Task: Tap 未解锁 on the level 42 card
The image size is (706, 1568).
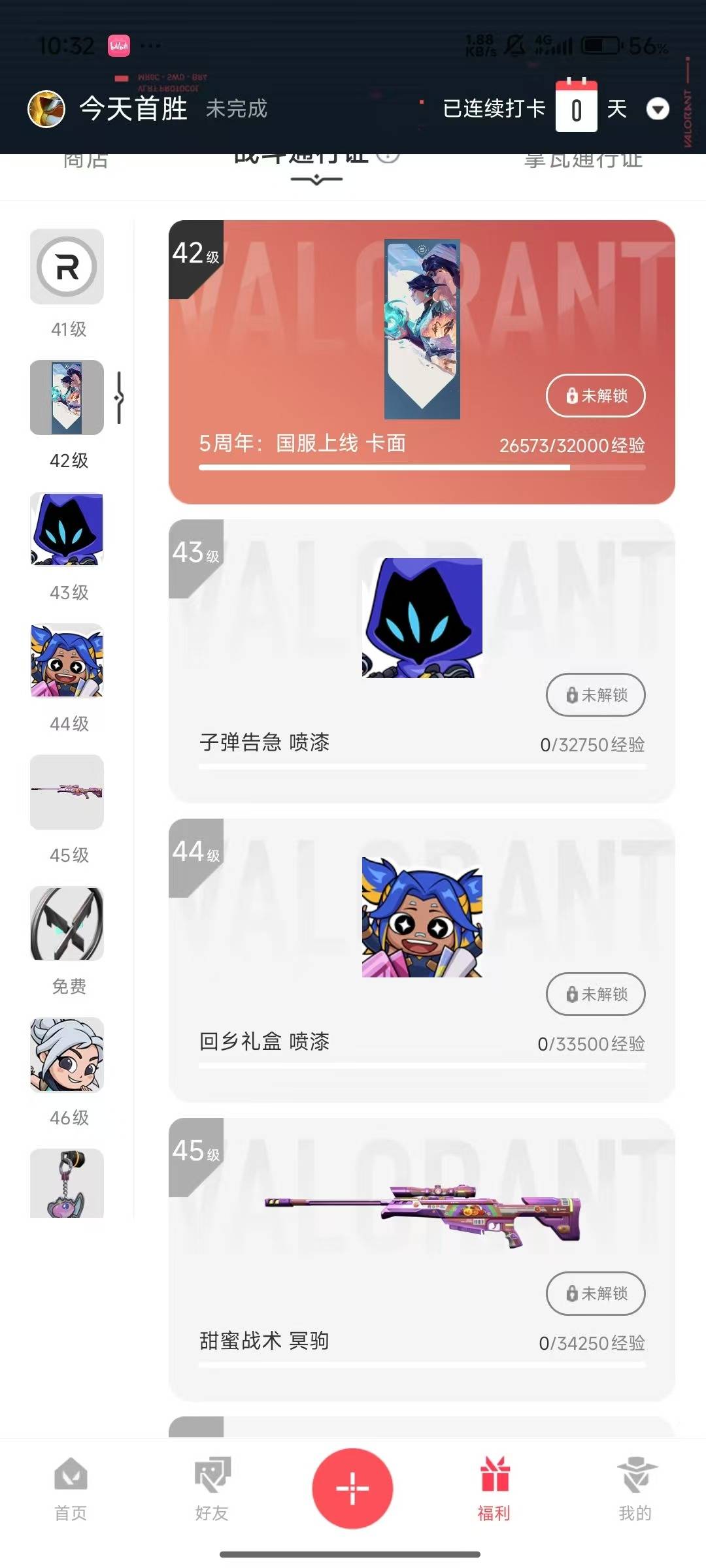Action: click(596, 395)
